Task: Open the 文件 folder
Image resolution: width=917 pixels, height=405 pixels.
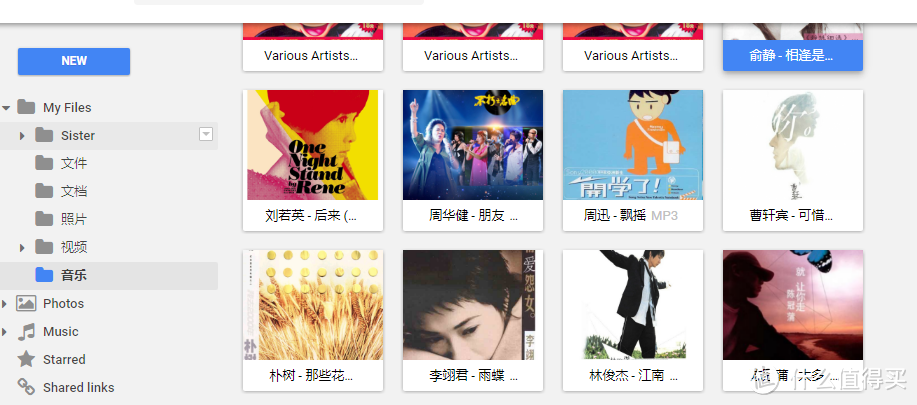Action: click(74, 163)
